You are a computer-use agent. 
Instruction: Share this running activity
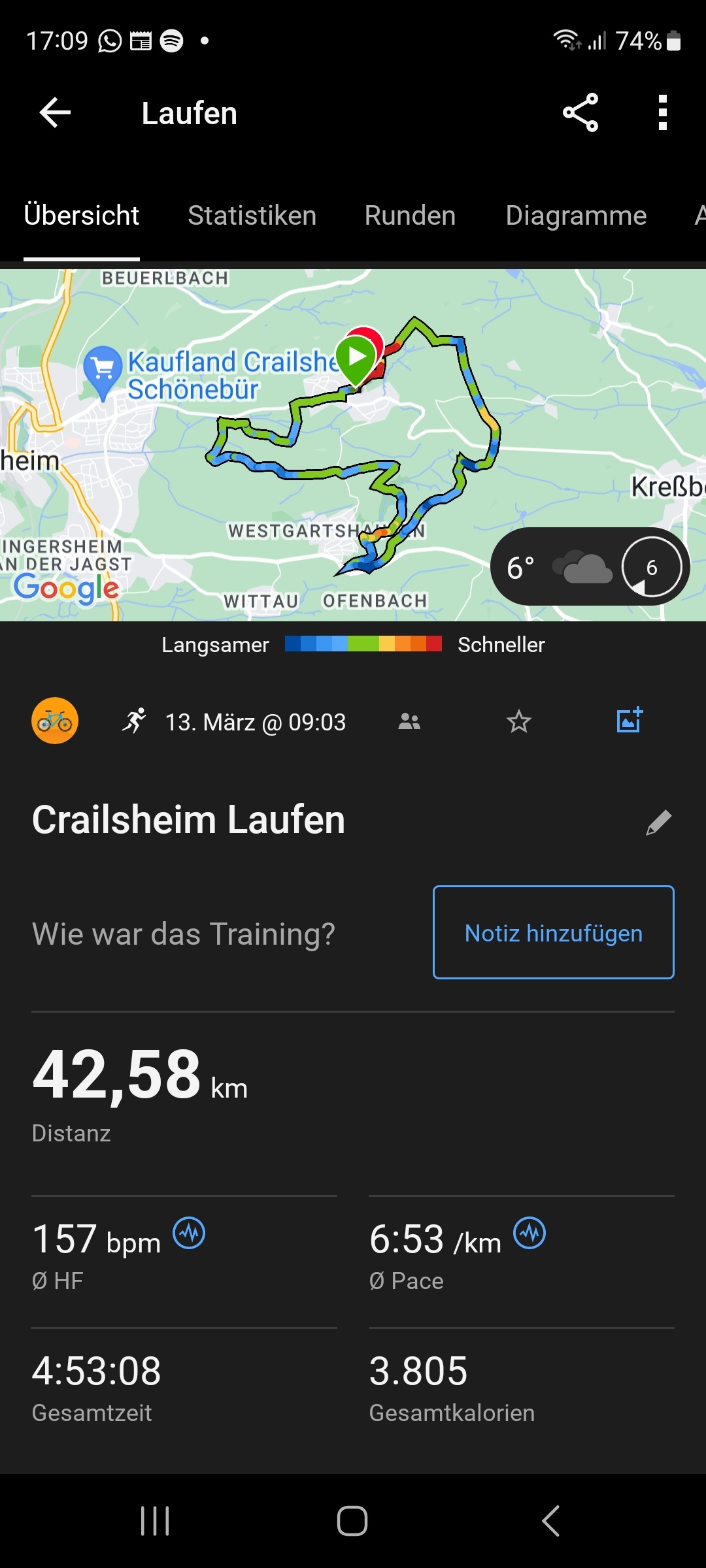pyautogui.click(x=580, y=112)
